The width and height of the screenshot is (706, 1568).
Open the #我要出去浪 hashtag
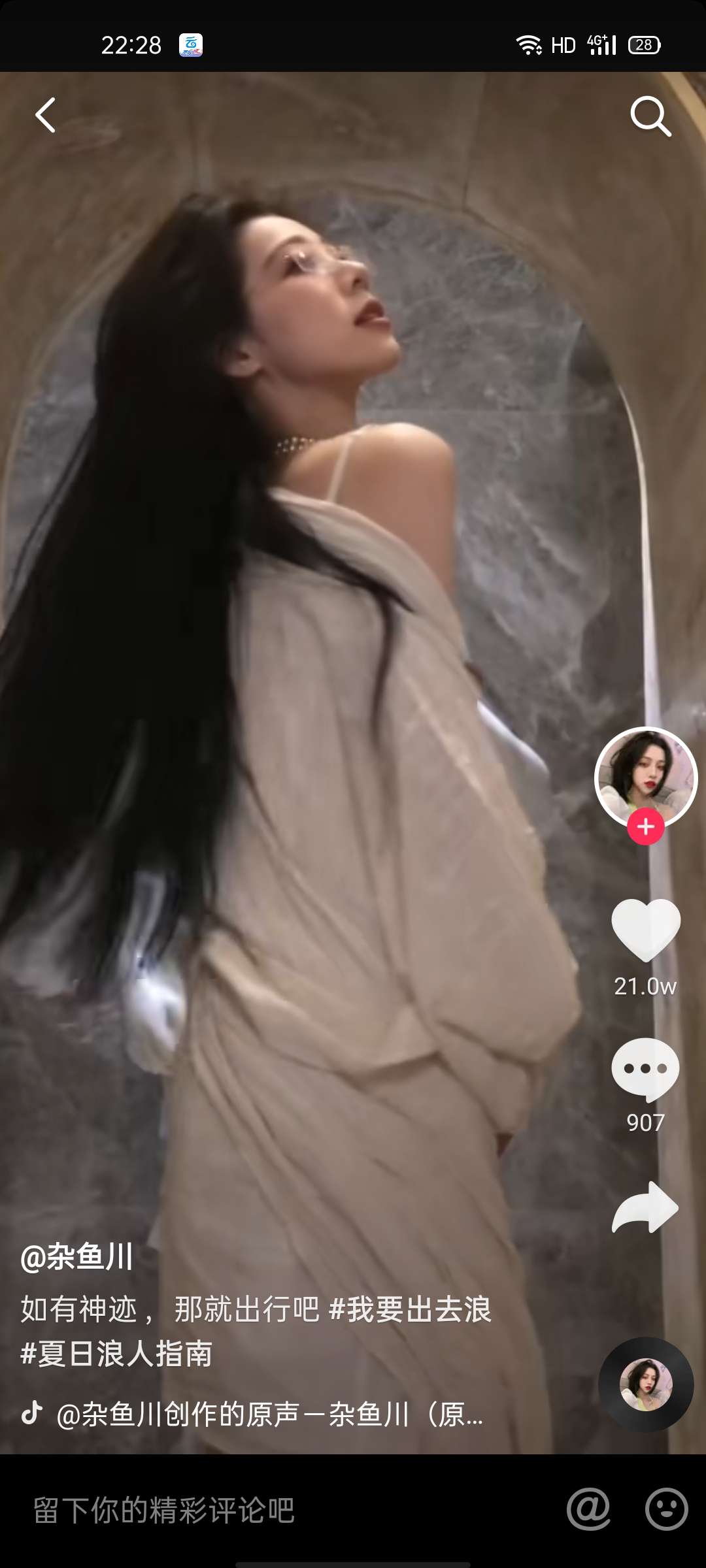pyautogui.click(x=410, y=1309)
